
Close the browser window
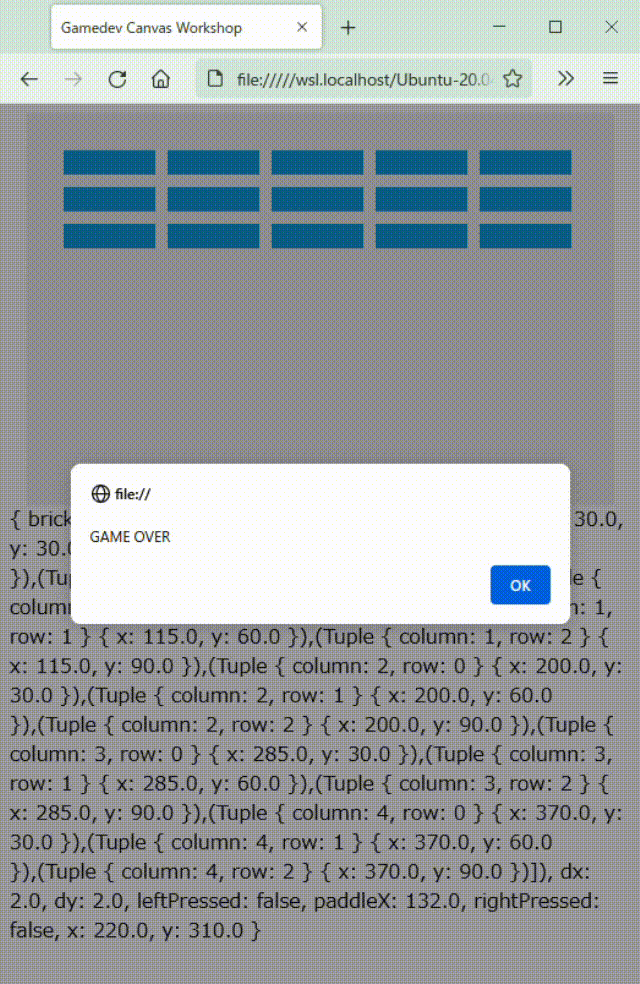coord(611,28)
